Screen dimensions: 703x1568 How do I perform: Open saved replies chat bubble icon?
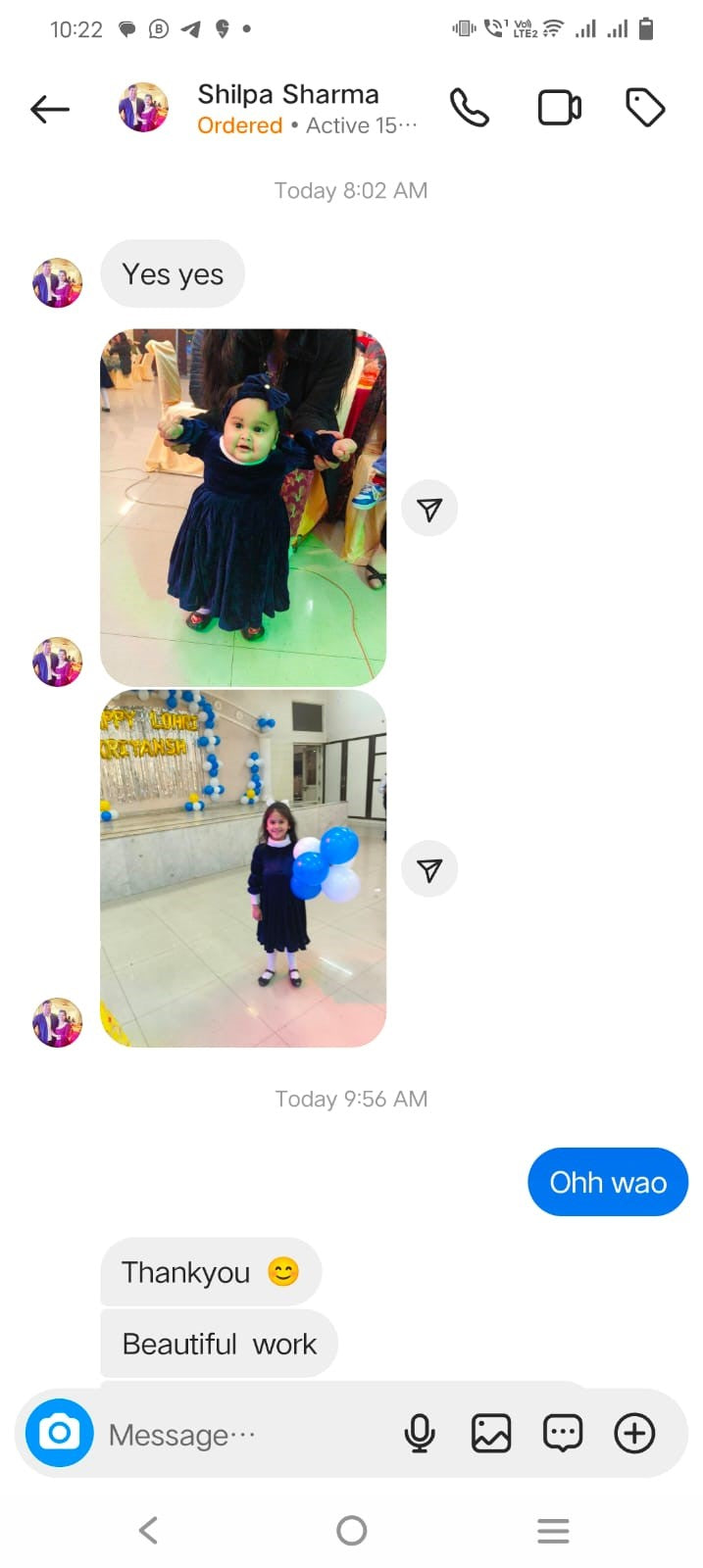click(563, 1434)
